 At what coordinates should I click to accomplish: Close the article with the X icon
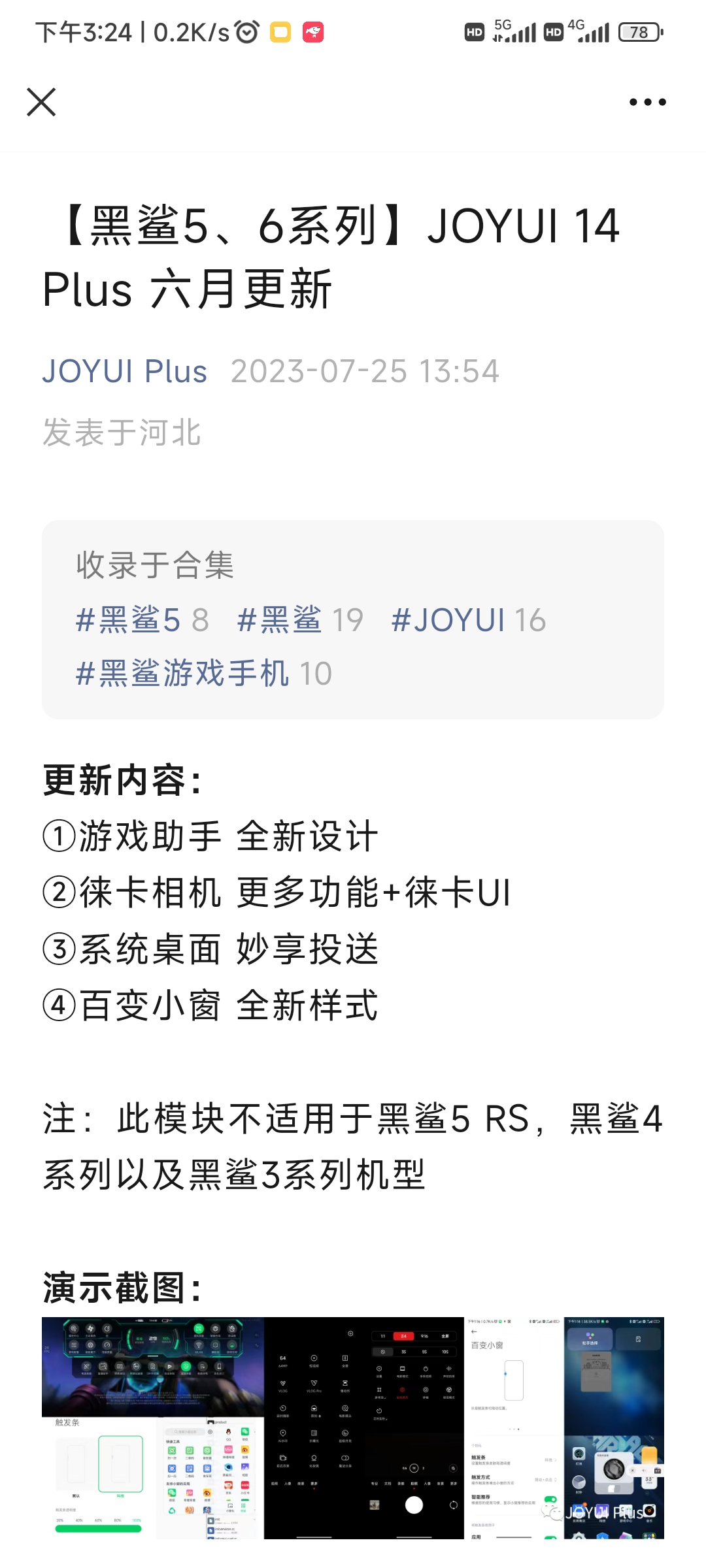[41, 102]
